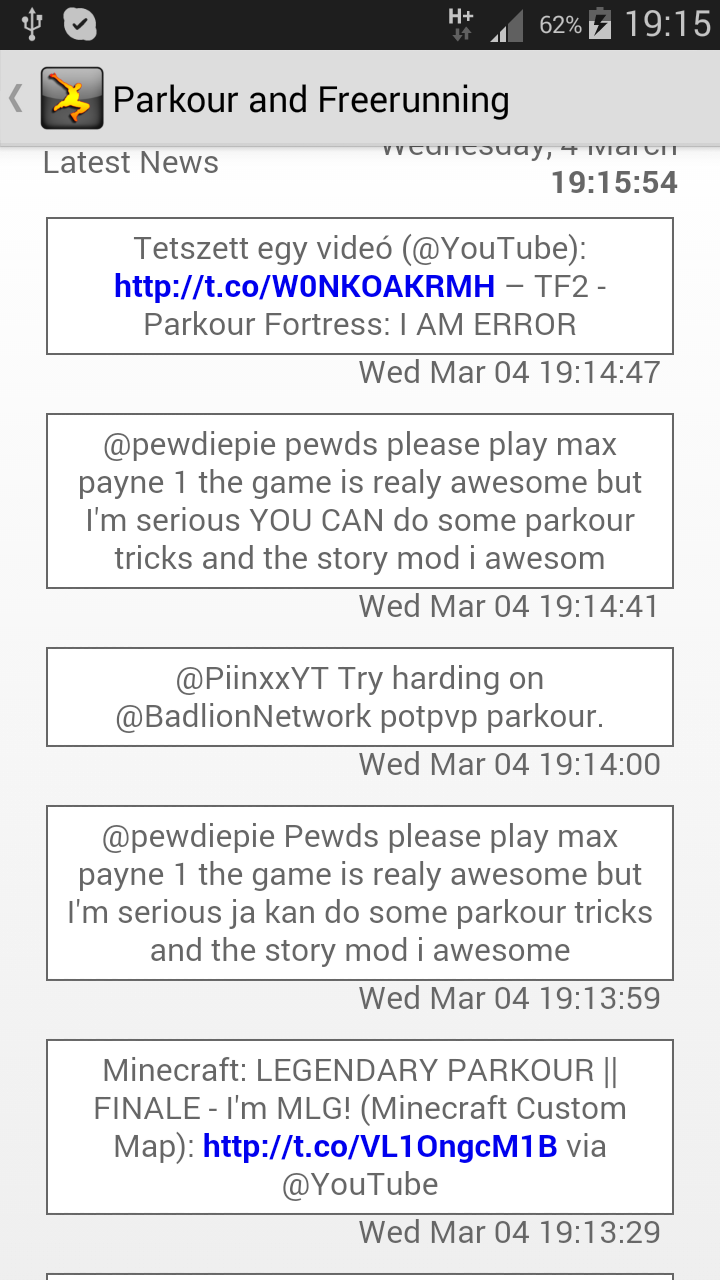This screenshot has height=1280, width=720.
Task: Open the pewdiepie tweet from 19:13:59
Action: (360, 893)
